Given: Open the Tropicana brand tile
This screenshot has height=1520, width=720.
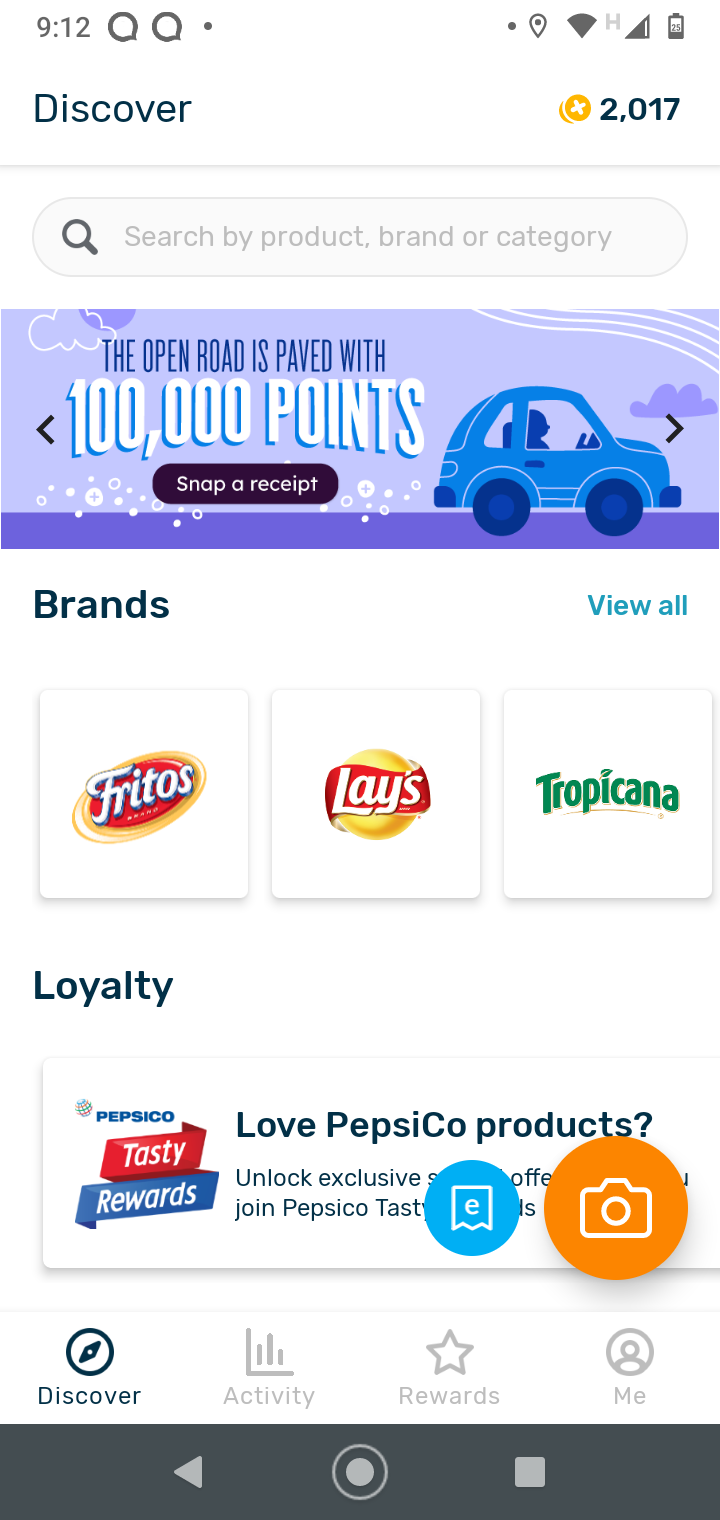Looking at the screenshot, I should pos(607,794).
